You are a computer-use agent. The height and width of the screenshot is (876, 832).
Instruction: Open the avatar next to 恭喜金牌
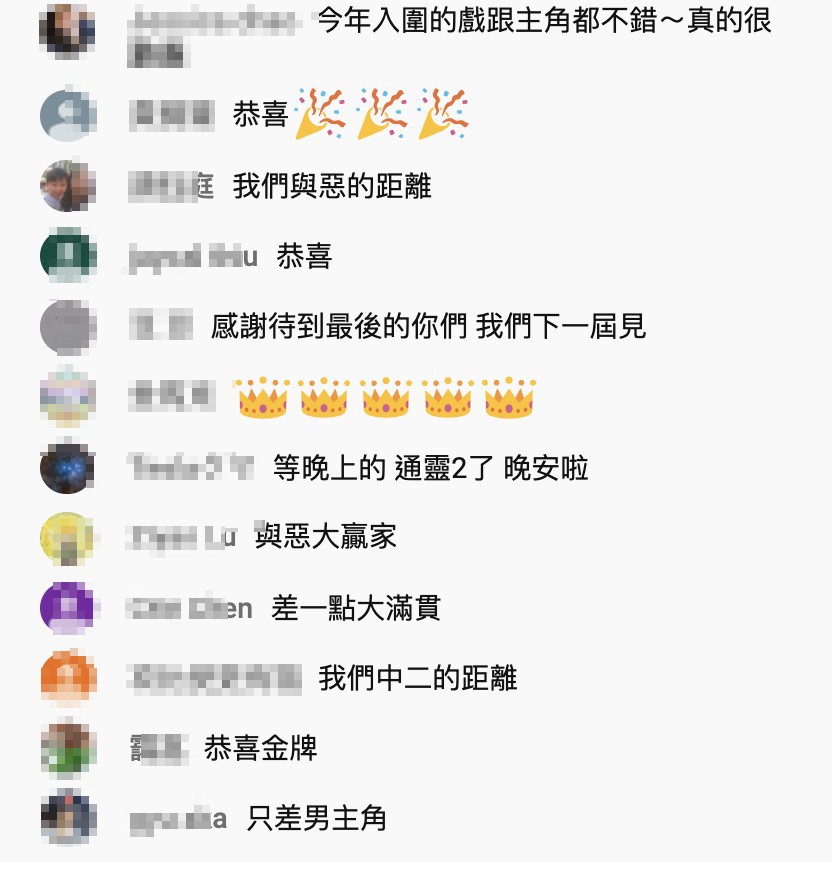point(68,748)
